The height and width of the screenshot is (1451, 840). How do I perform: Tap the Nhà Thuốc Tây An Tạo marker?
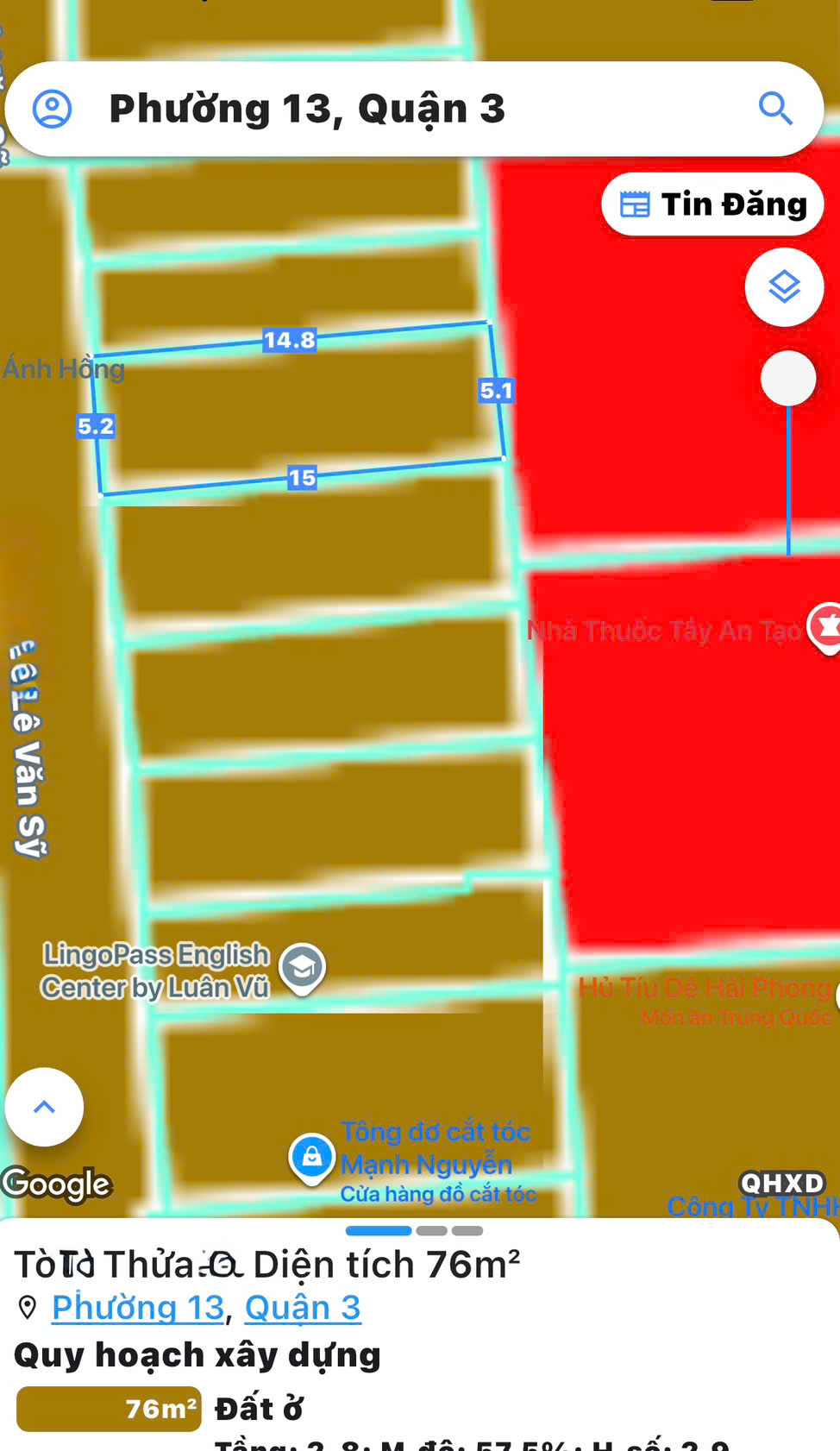(x=825, y=626)
